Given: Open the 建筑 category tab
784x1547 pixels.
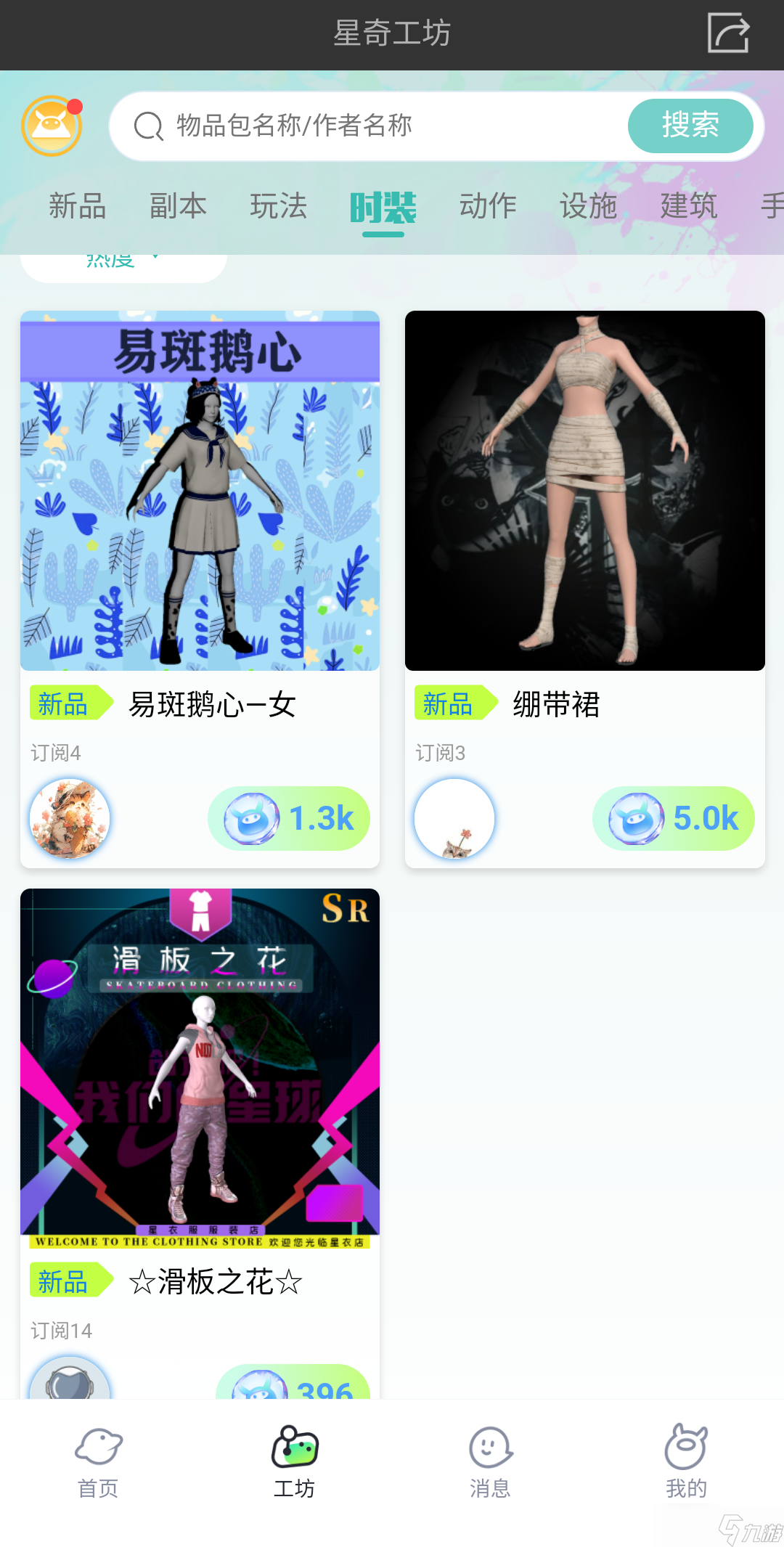Looking at the screenshot, I should click(x=688, y=206).
